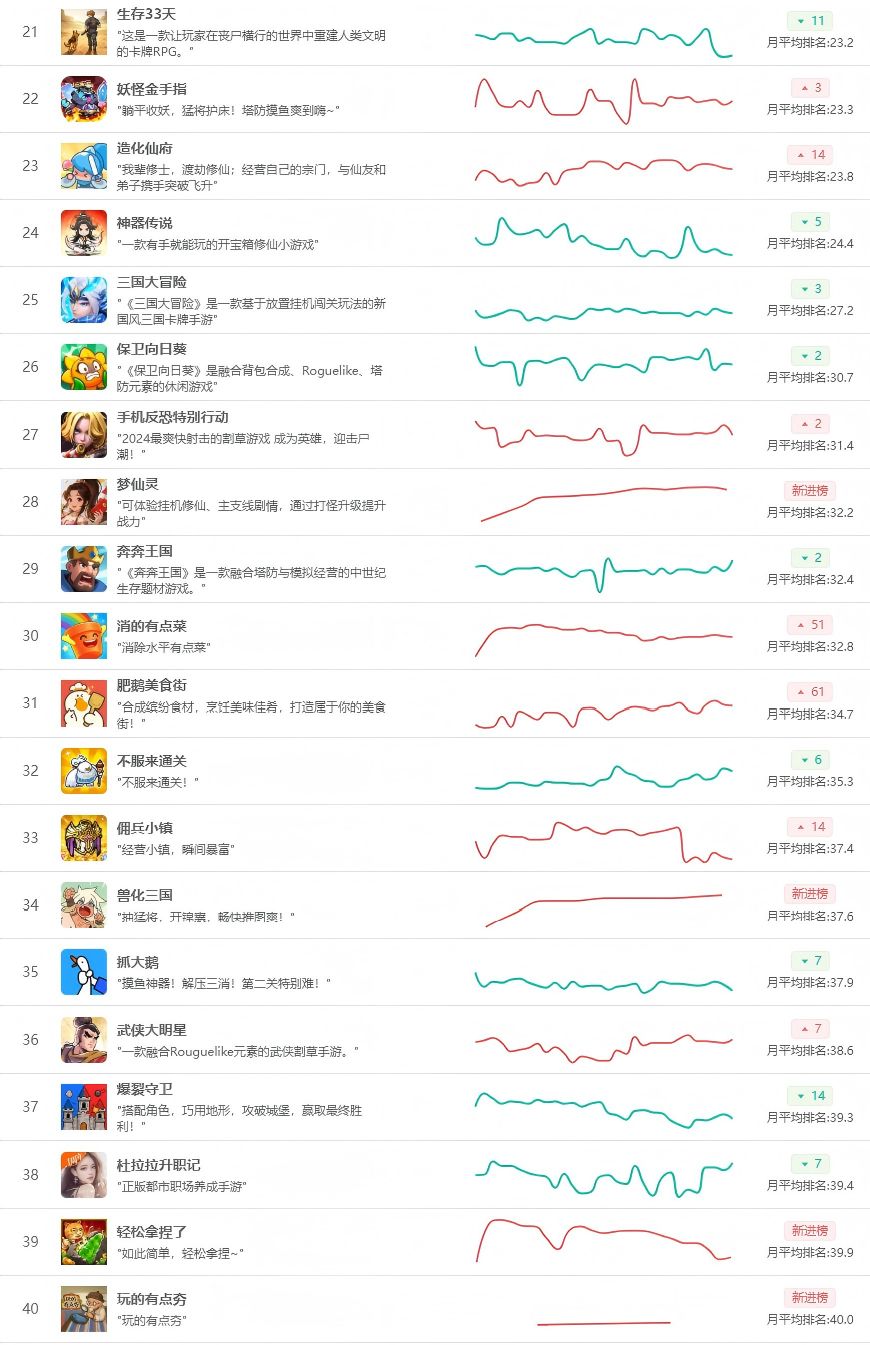View 武侠大明星 details
The image size is (870, 1345).
point(435,1040)
